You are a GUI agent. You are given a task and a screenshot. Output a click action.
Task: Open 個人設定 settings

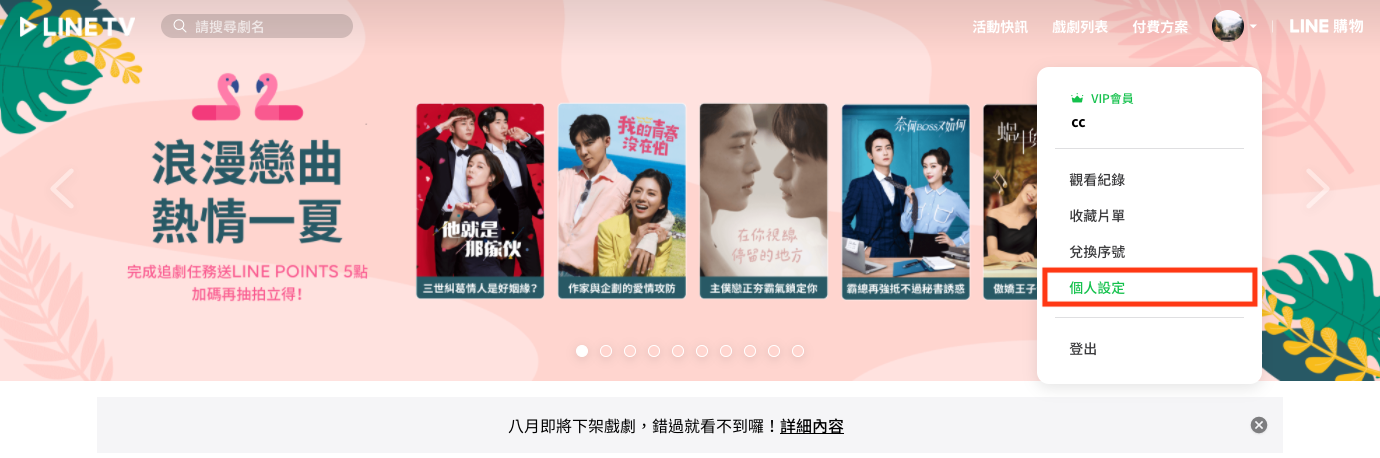point(1097,288)
